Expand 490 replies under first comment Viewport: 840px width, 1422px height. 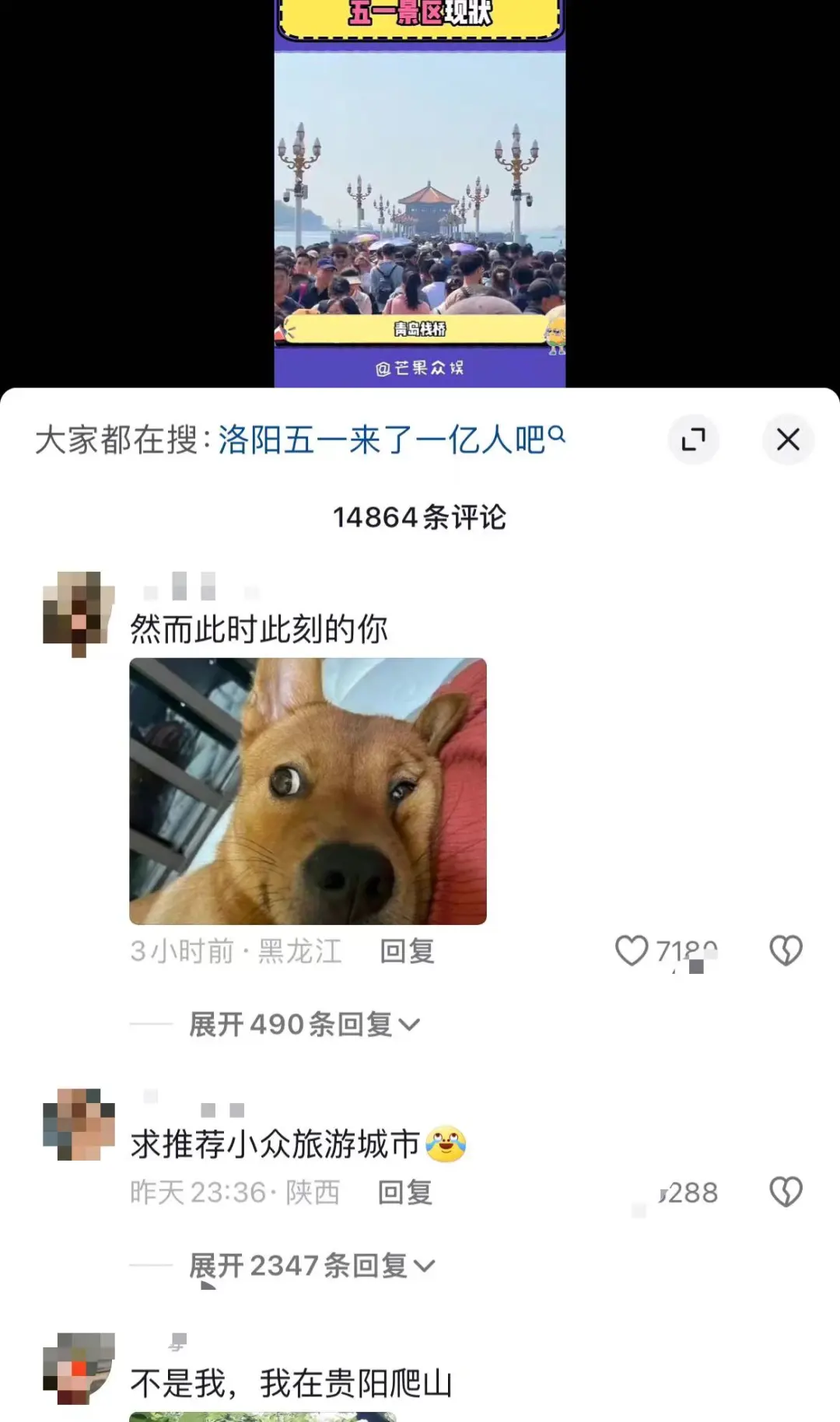click(304, 1024)
